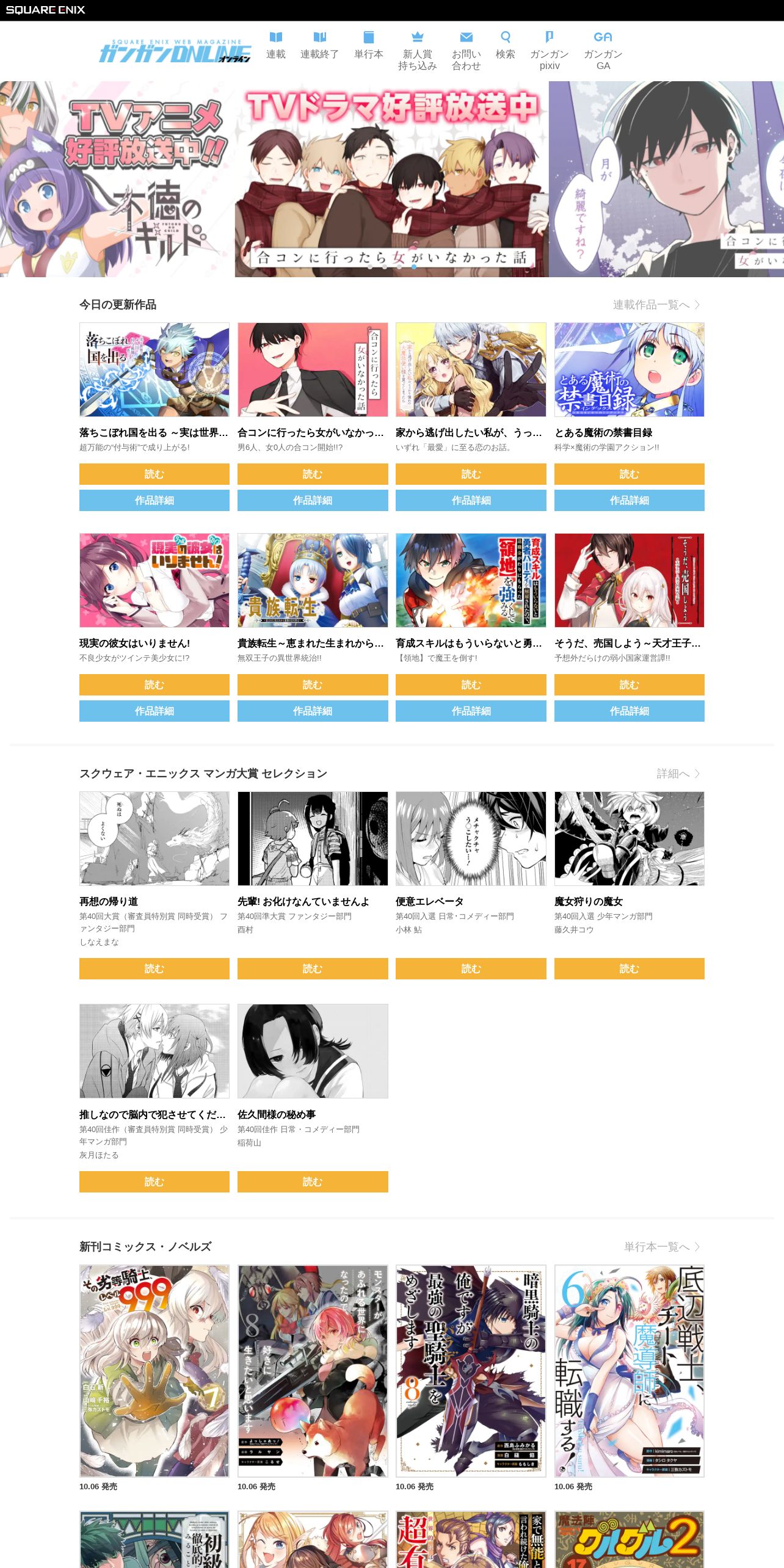Go to the 単行本 section
The height and width of the screenshot is (1568, 784).
[368, 46]
